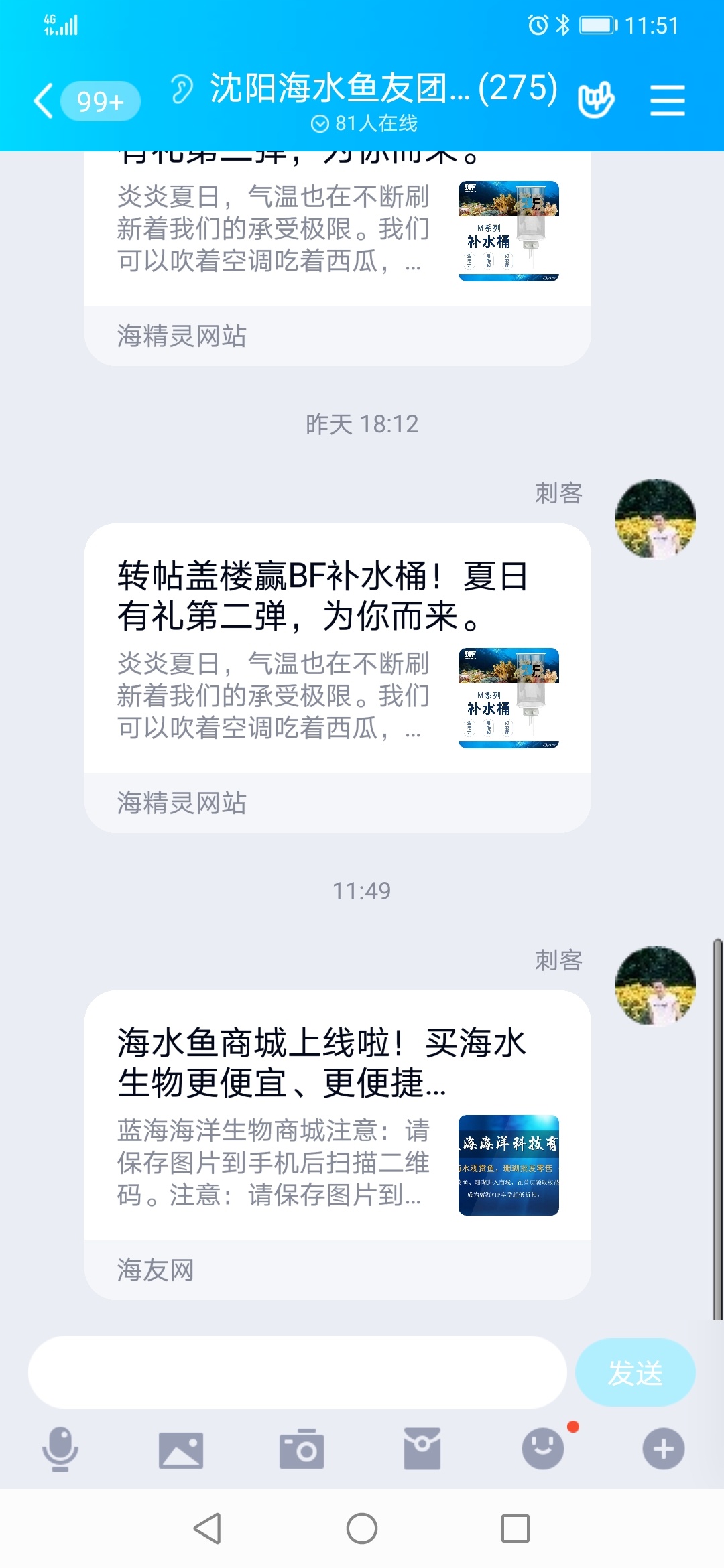The image size is (724, 1568).
Task: Go back to the message list
Action: pyautogui.click(x=44, y=101)
